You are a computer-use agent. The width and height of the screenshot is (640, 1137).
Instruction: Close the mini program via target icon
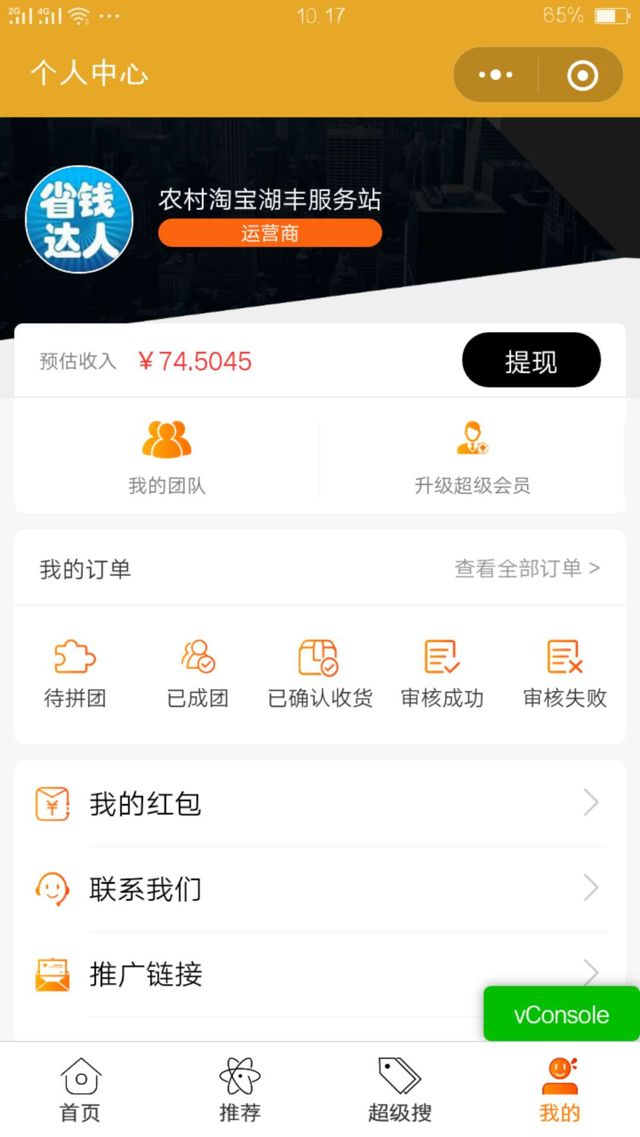click(x=582, y=75)
